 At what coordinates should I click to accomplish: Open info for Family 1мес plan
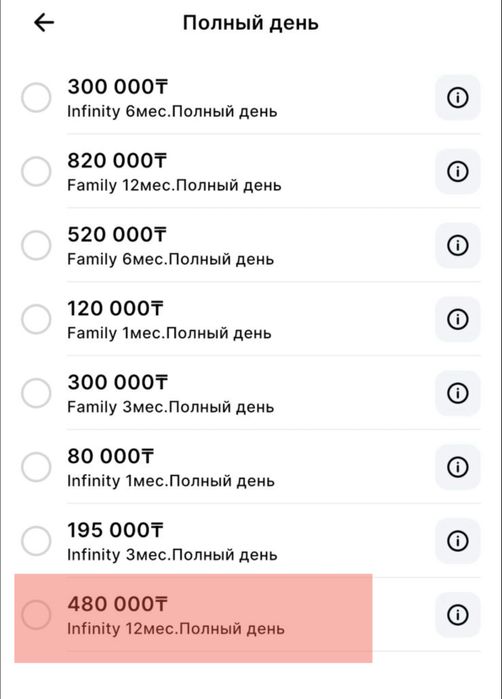457,319
